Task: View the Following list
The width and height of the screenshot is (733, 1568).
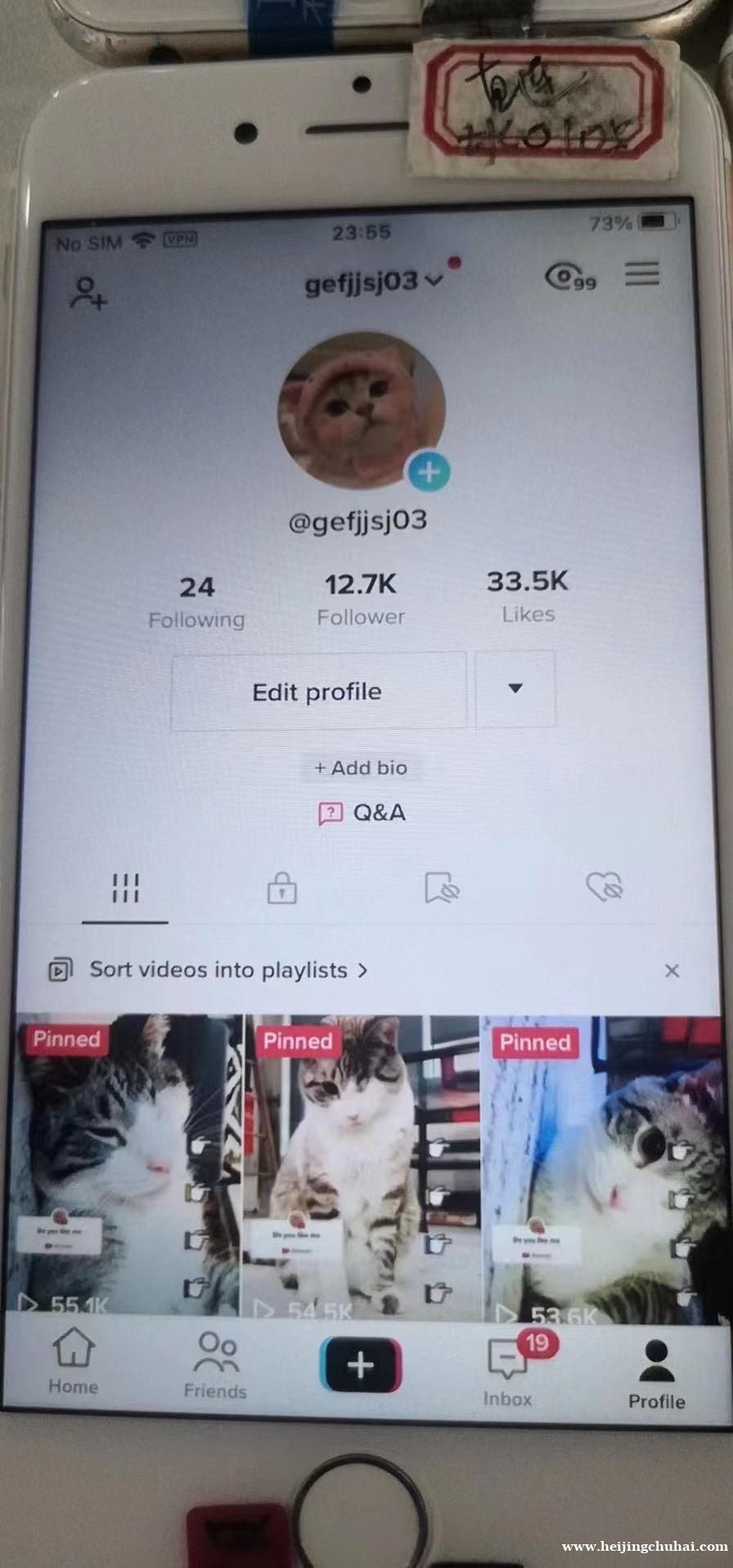Action: click(196, 602)
